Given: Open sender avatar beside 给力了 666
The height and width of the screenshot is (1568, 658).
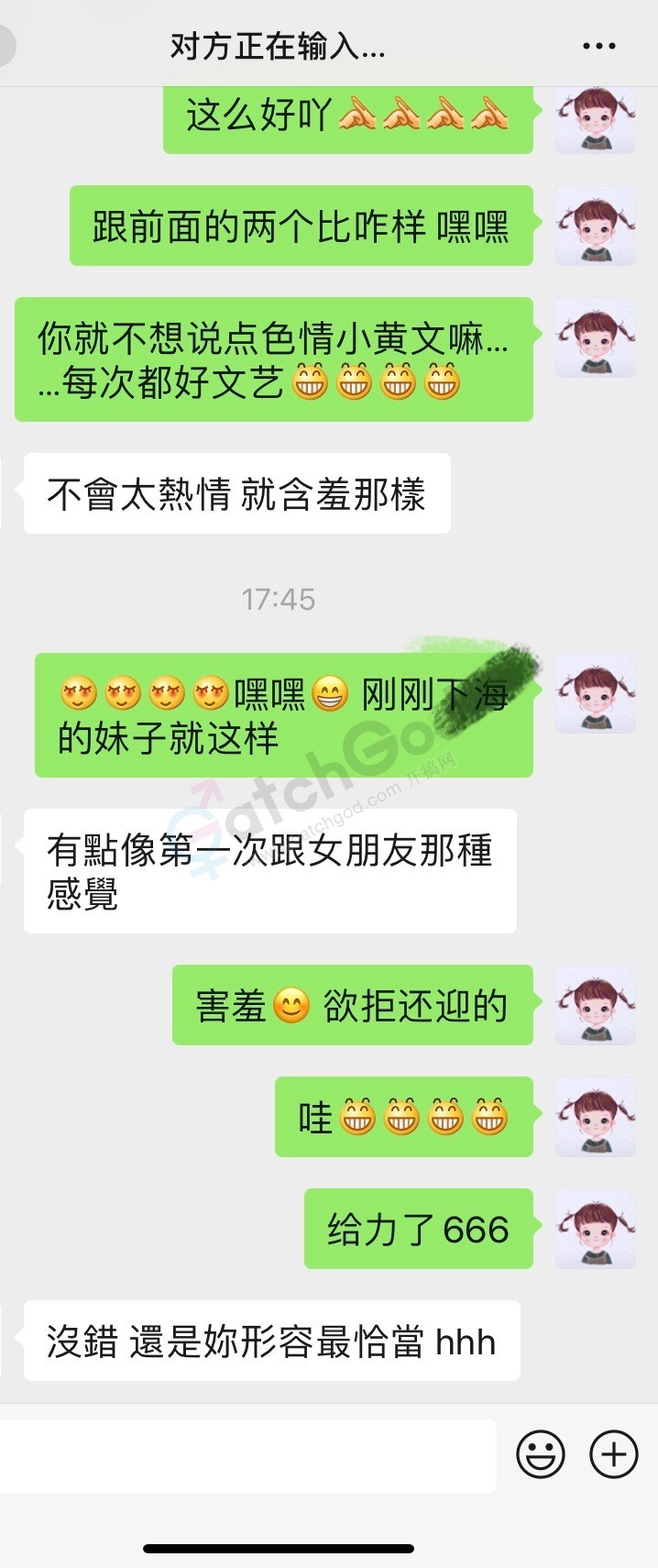Looking at the screenshot, I should pyautogui.click(x=596, y=1229).
